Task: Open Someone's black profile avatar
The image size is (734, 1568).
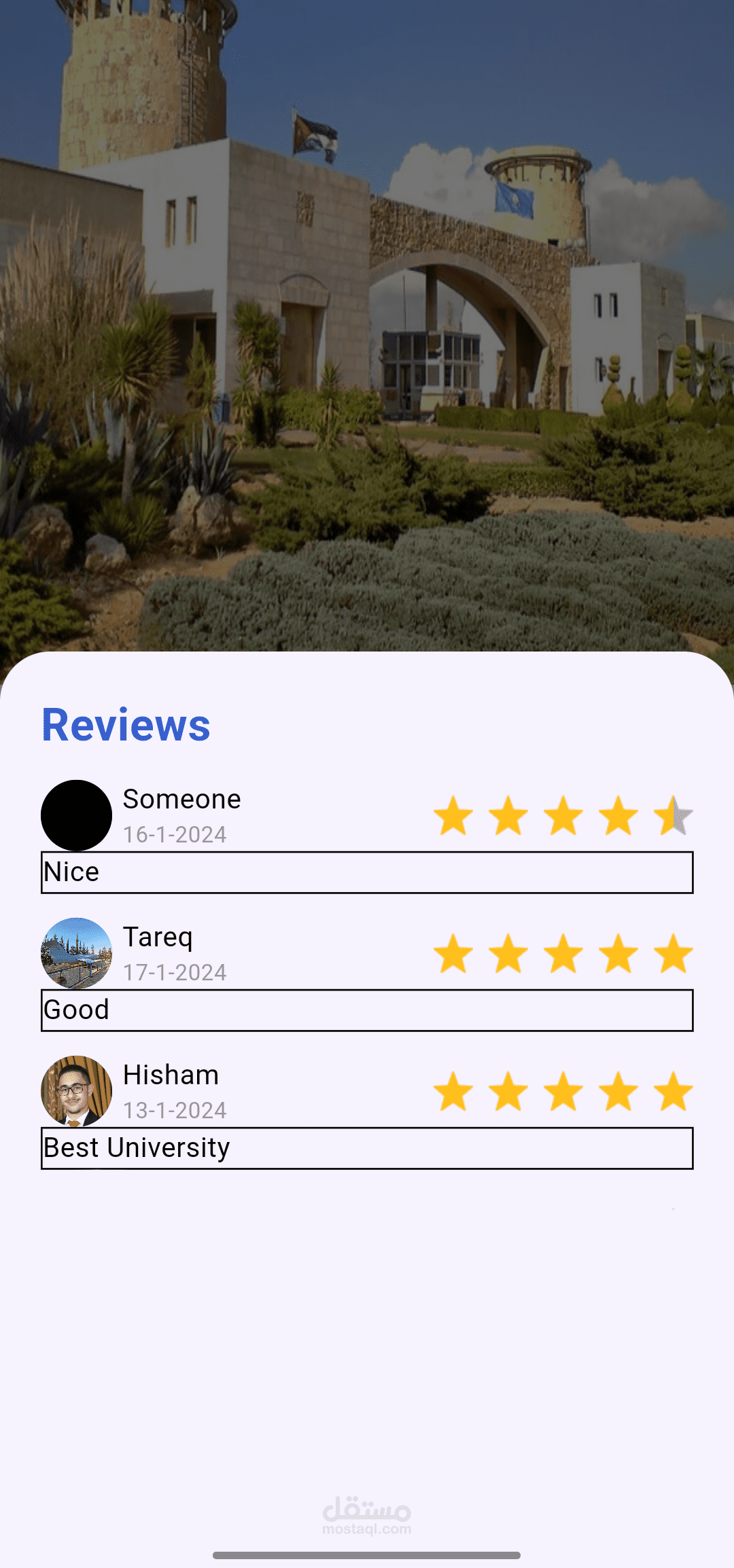Action: tap(76, 815)
